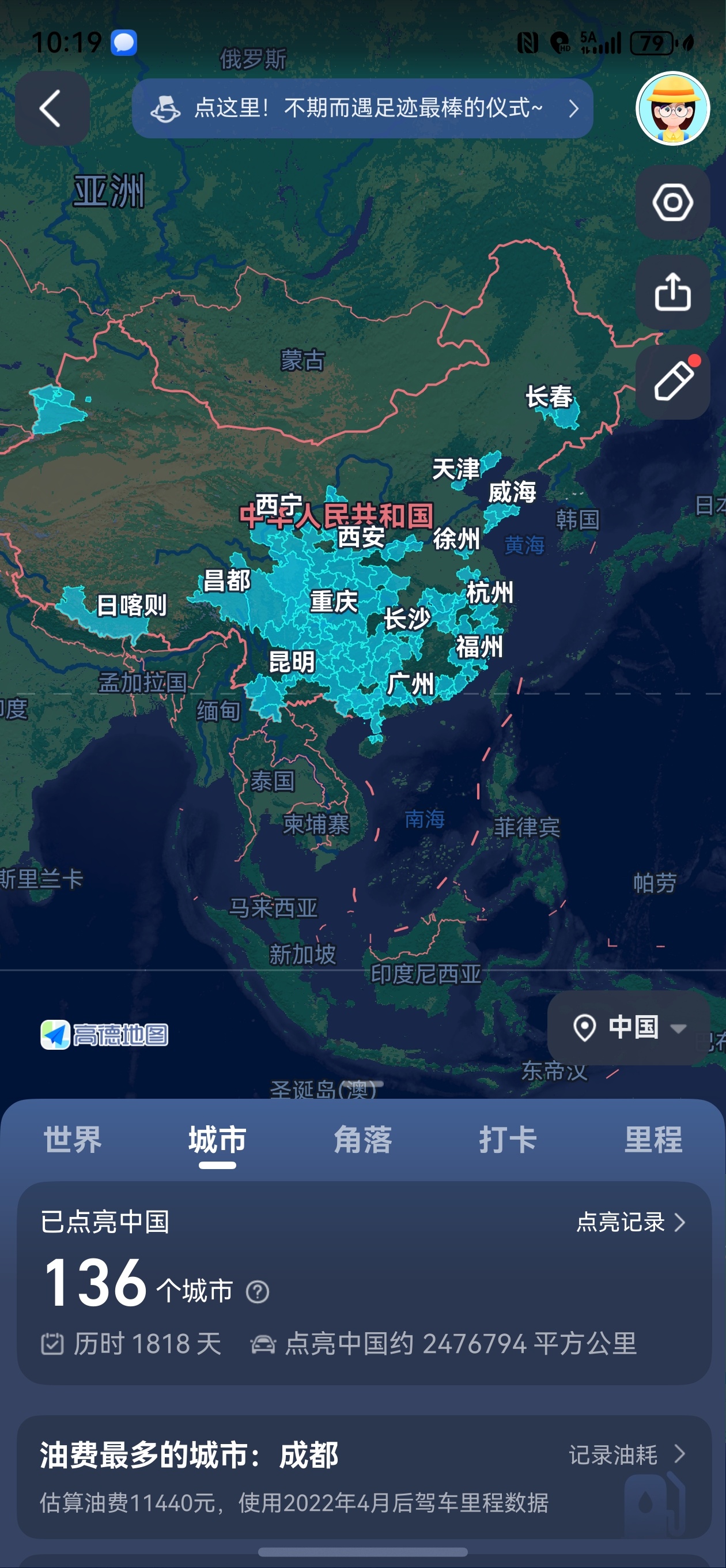Open the 不期而遇足迹 banner

pyautogui.click(x=362, y=108)
